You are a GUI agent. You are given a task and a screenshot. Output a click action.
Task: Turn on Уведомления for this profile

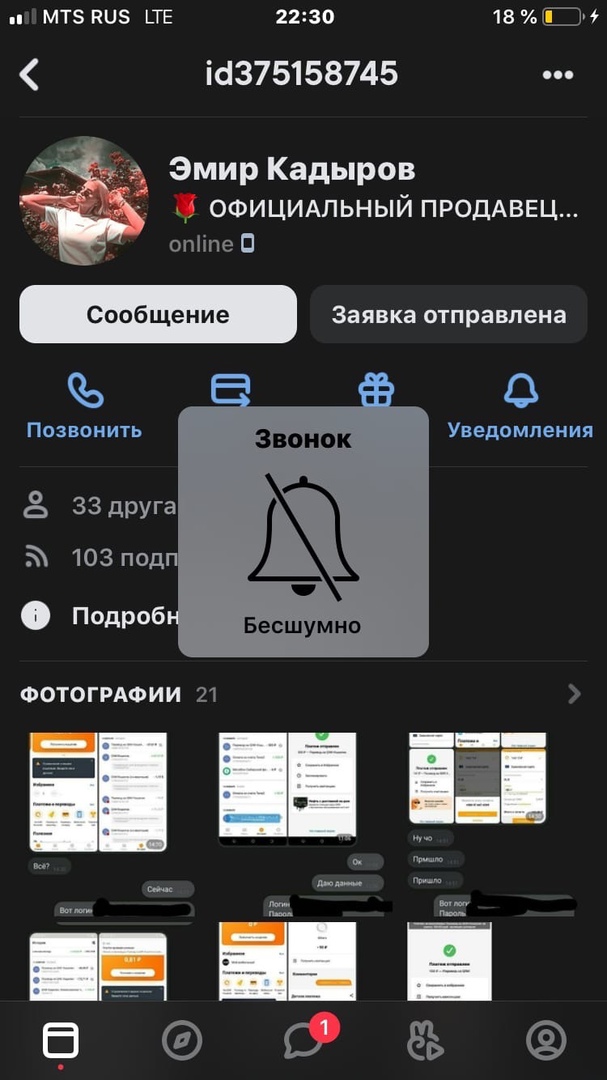(x=520, y=406)
